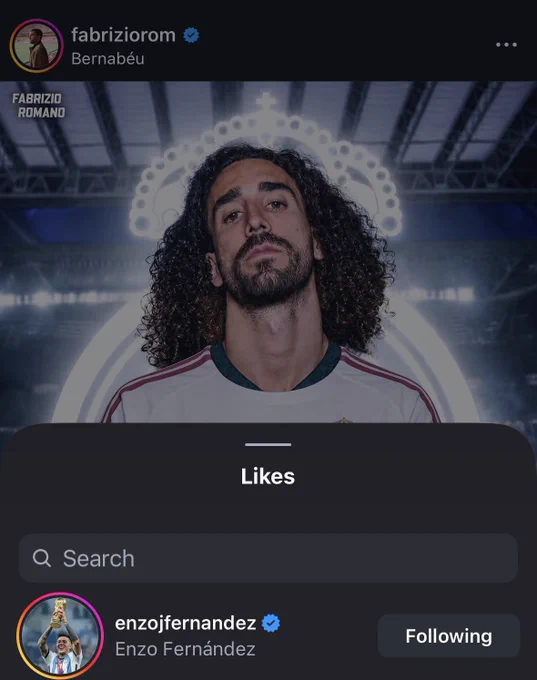This screenshot has height=680, width=537.
Task: Open fabriziorom's profile picture story
Action: coord(36,46)
